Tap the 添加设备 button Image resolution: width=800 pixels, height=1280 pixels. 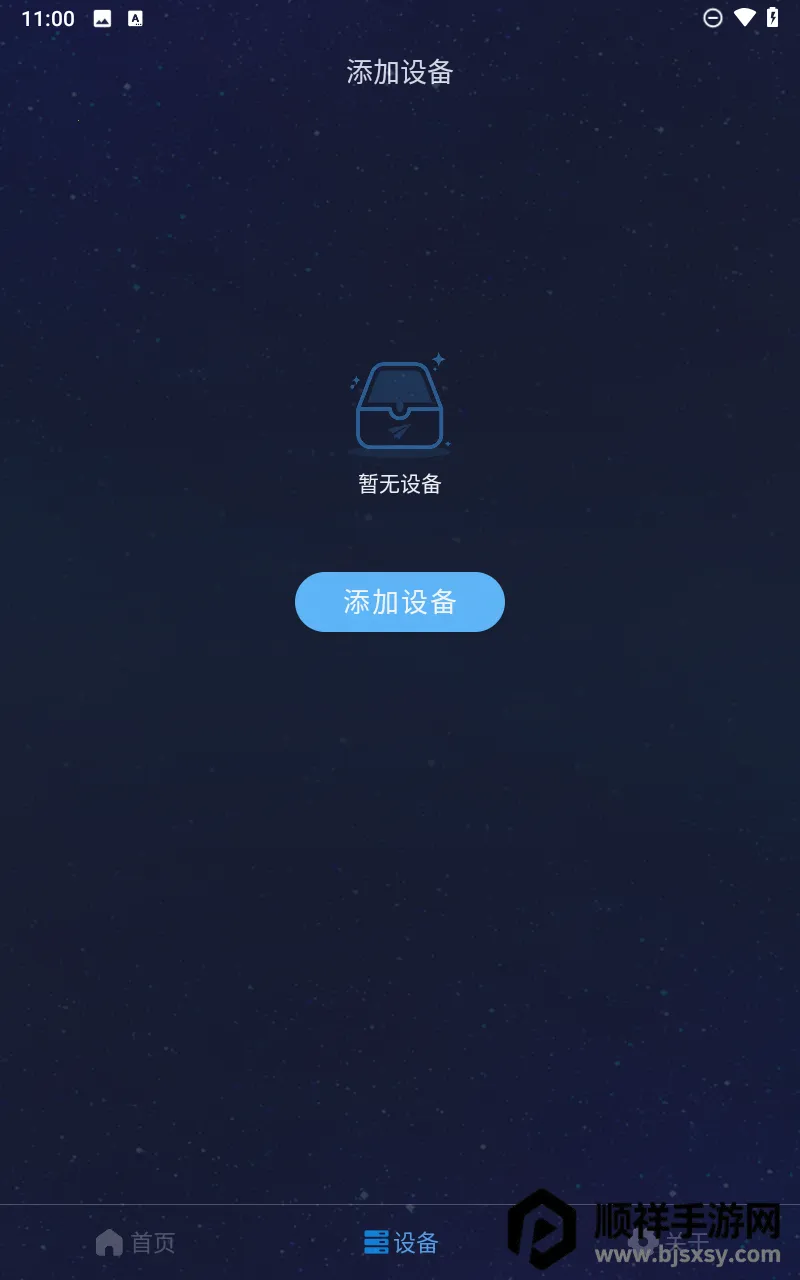coord(399,602)
